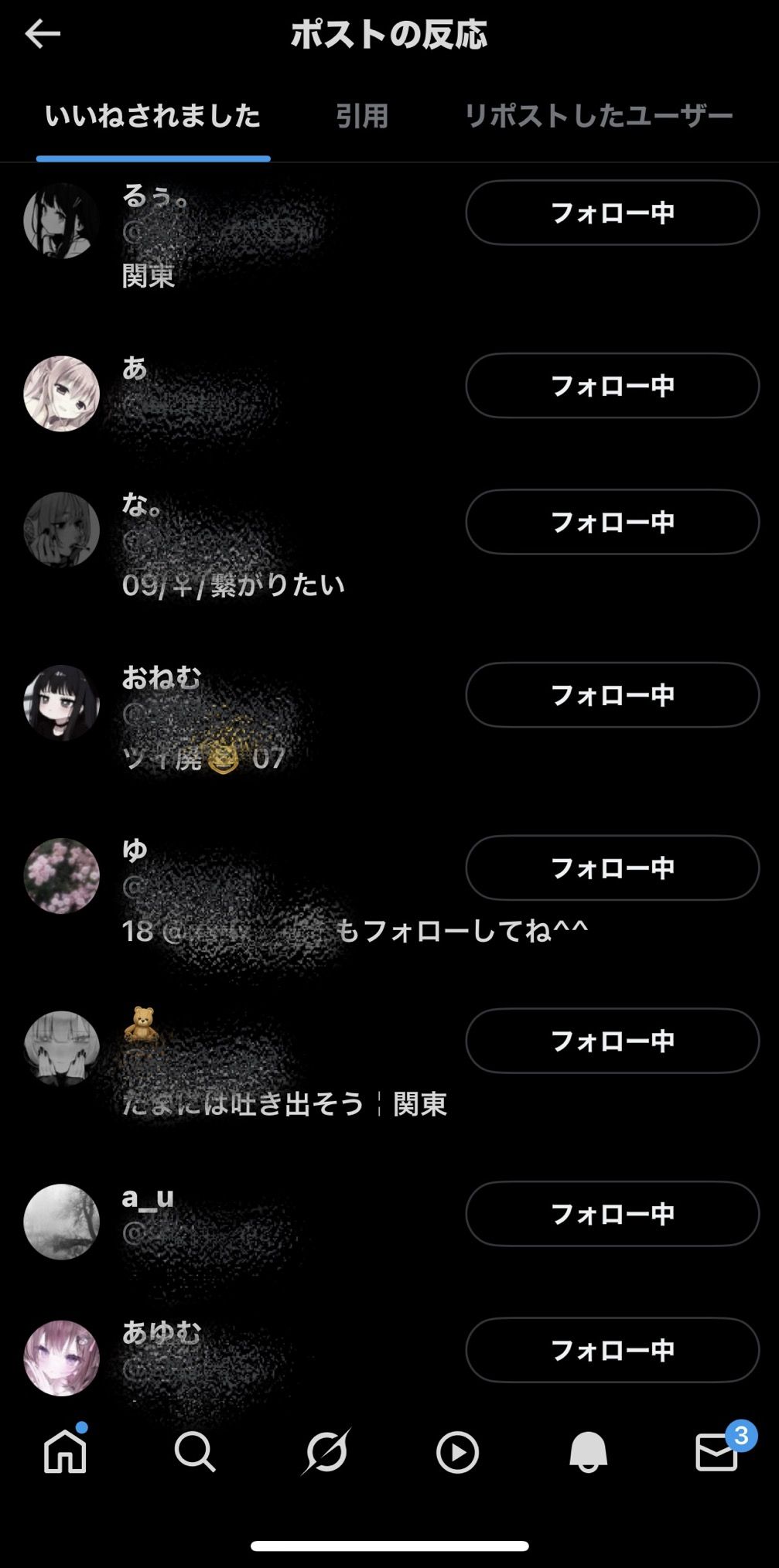
Task: Select the いいねされました tab
Action: point(152,116)
